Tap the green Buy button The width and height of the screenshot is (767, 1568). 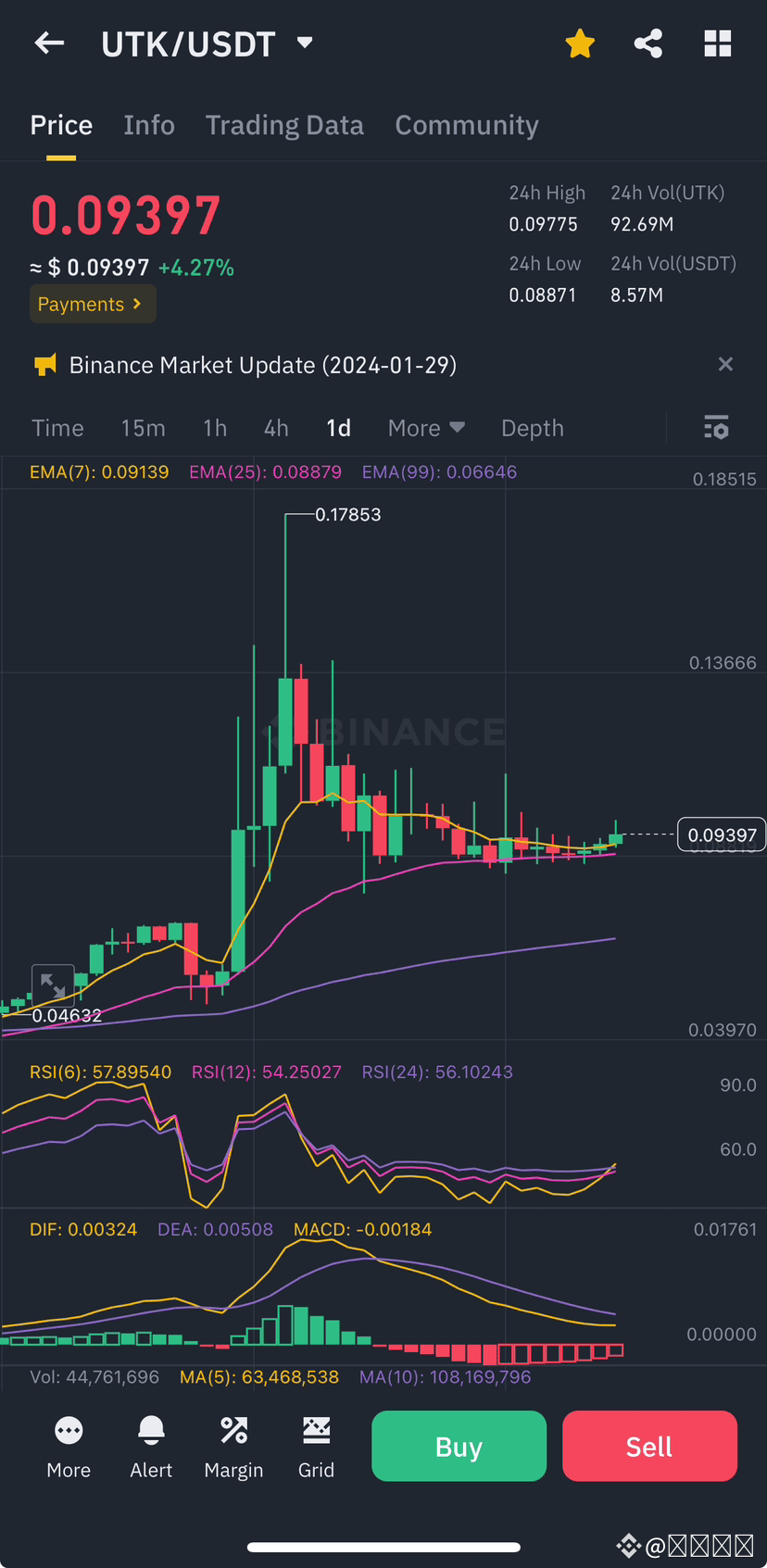(459, 1446)
